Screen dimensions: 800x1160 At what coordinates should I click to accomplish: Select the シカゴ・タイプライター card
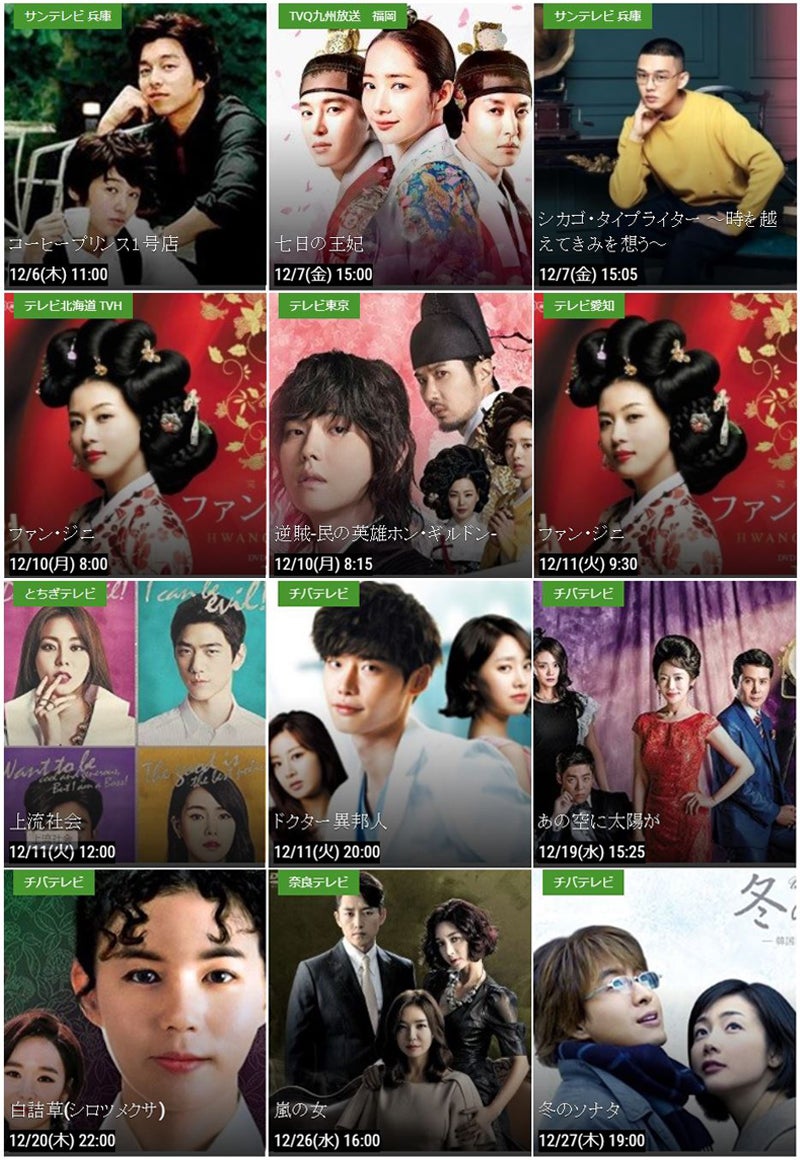click(x=665, y=145)
